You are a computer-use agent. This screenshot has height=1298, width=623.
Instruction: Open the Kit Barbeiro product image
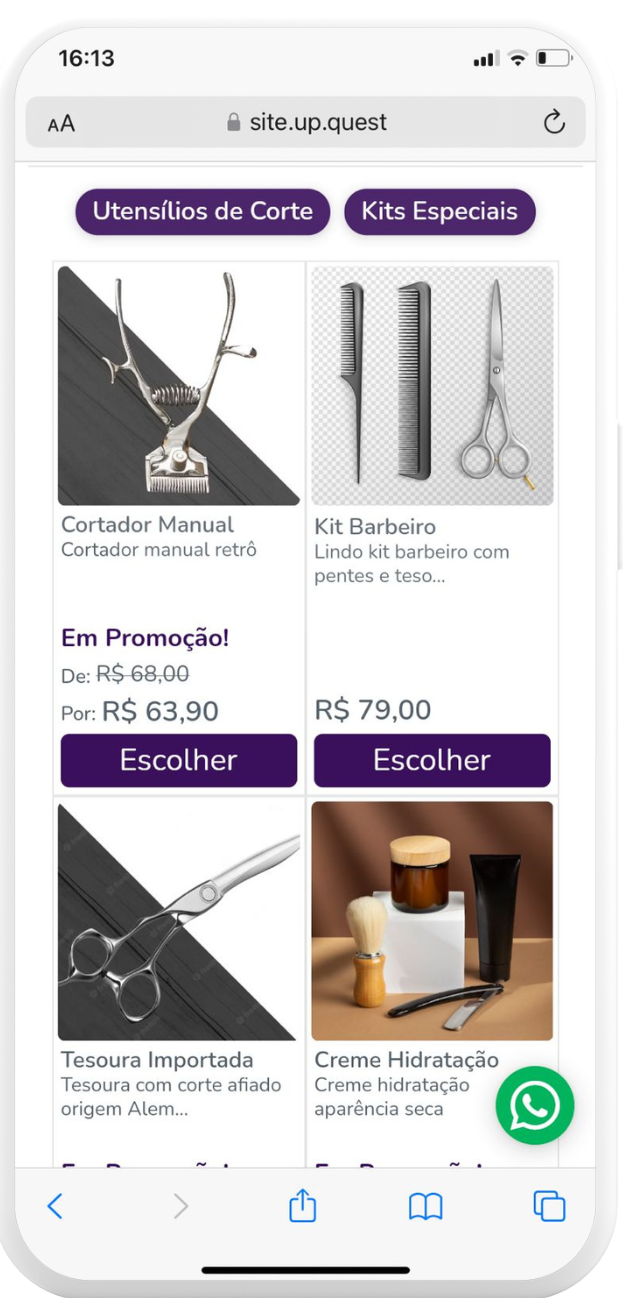coord(432,386)
